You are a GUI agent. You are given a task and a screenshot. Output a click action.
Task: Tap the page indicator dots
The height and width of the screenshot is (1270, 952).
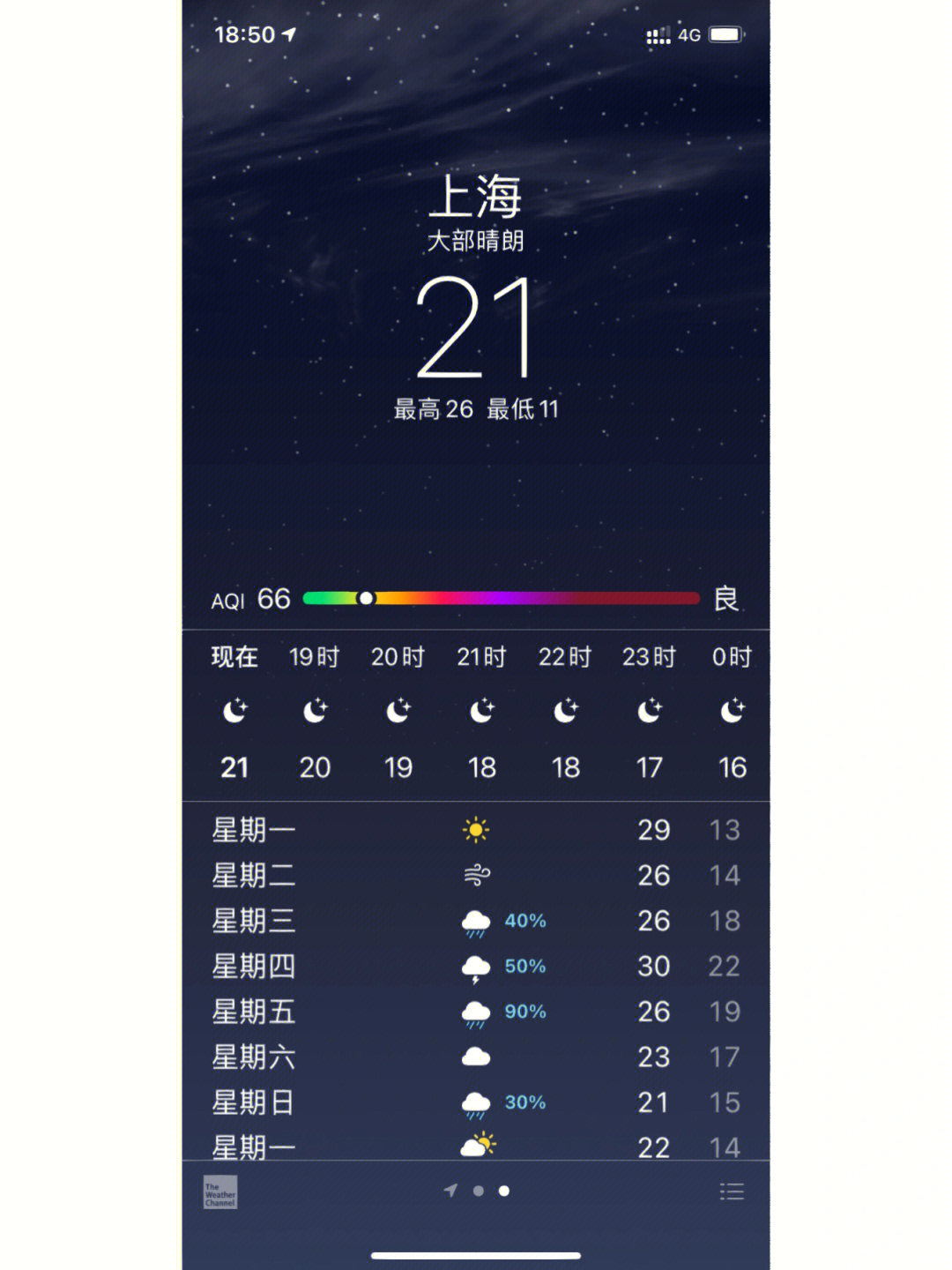tap(478, 1191)
